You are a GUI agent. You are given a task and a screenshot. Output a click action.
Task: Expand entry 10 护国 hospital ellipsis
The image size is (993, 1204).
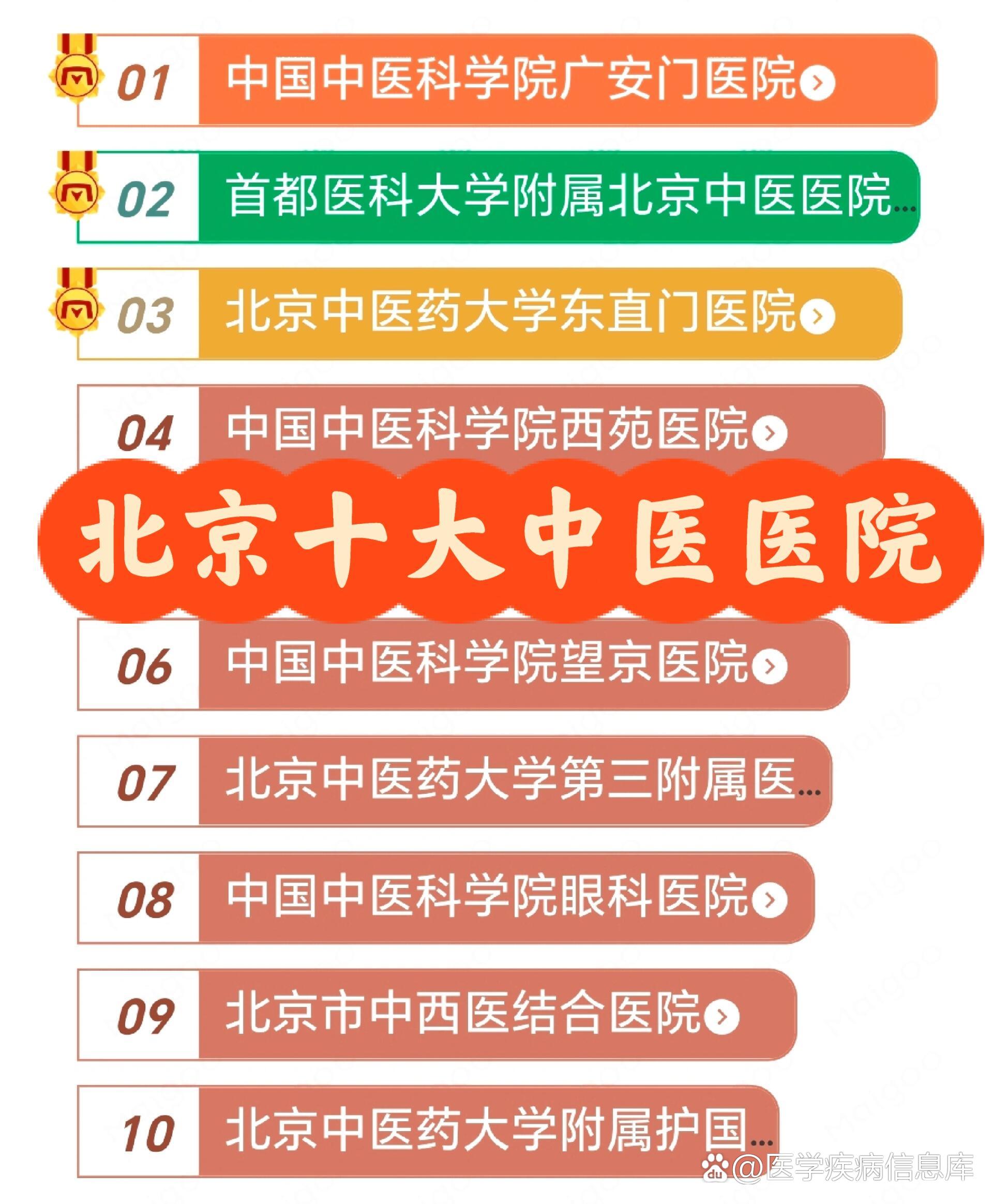761,1144
